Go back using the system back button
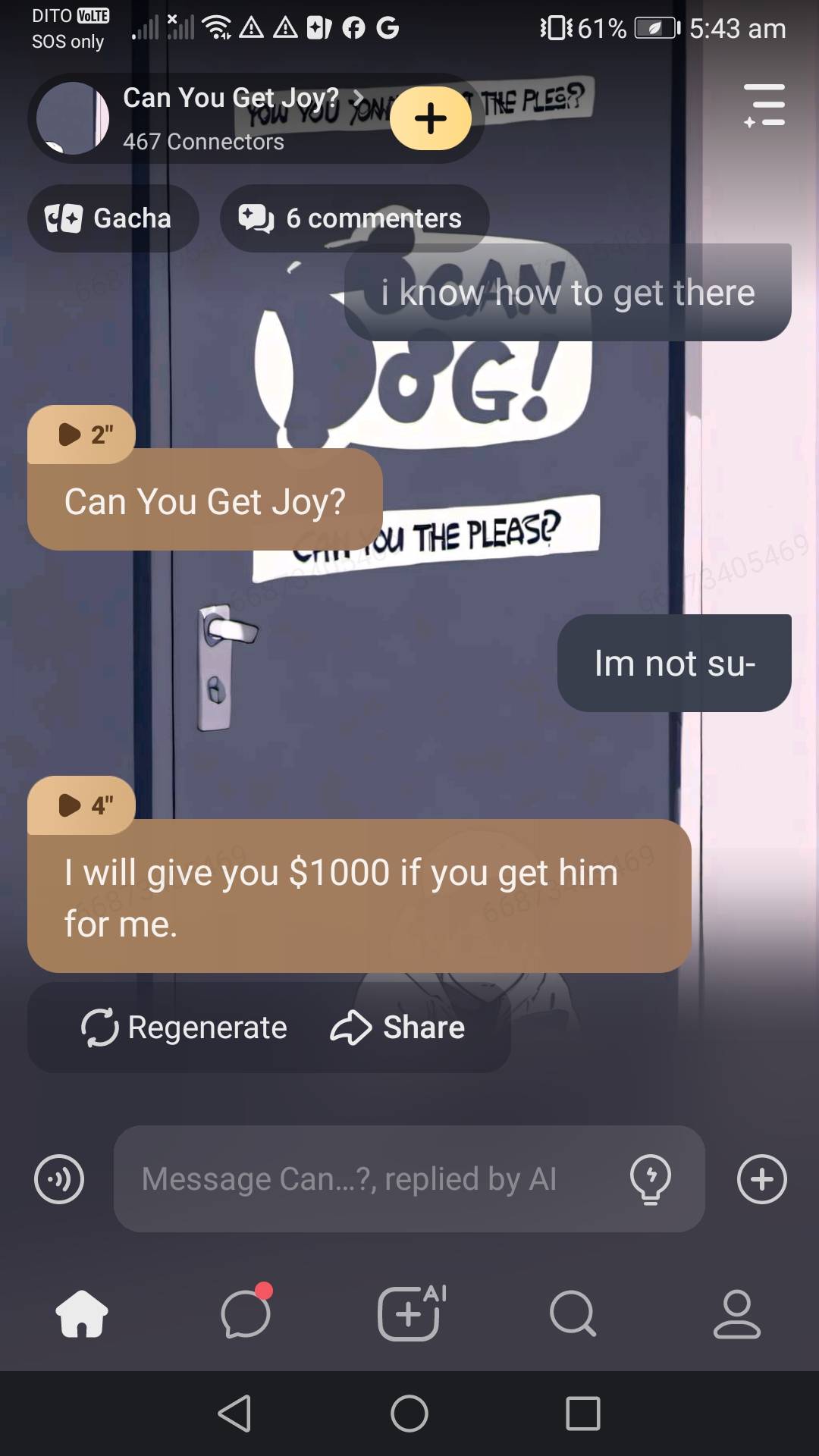Image resolution: width=819 pixels, height=1456 pixels. (x=234, y=1414)
